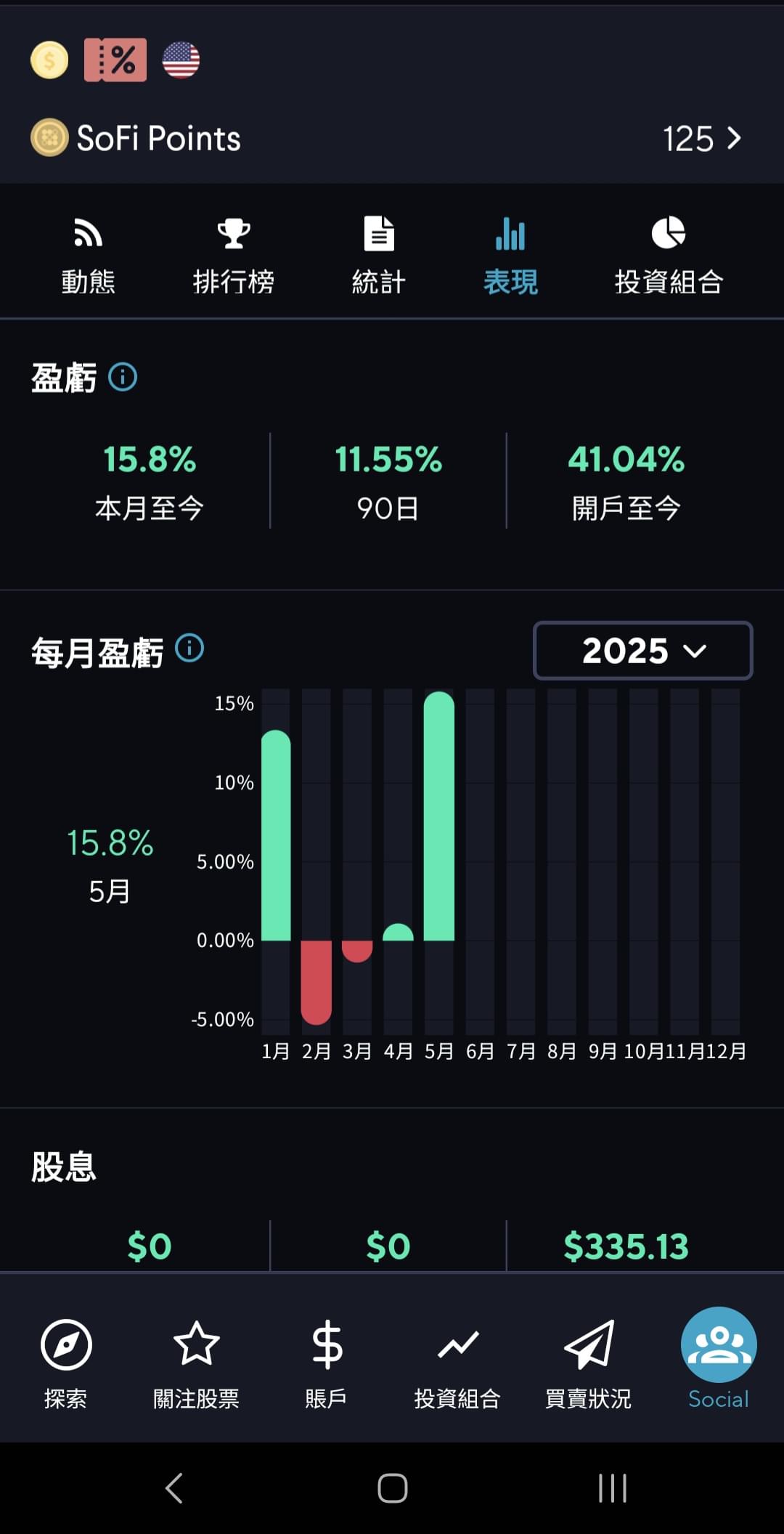Switch to the 統計 tab
The image size is (784, 1534).
379,256
